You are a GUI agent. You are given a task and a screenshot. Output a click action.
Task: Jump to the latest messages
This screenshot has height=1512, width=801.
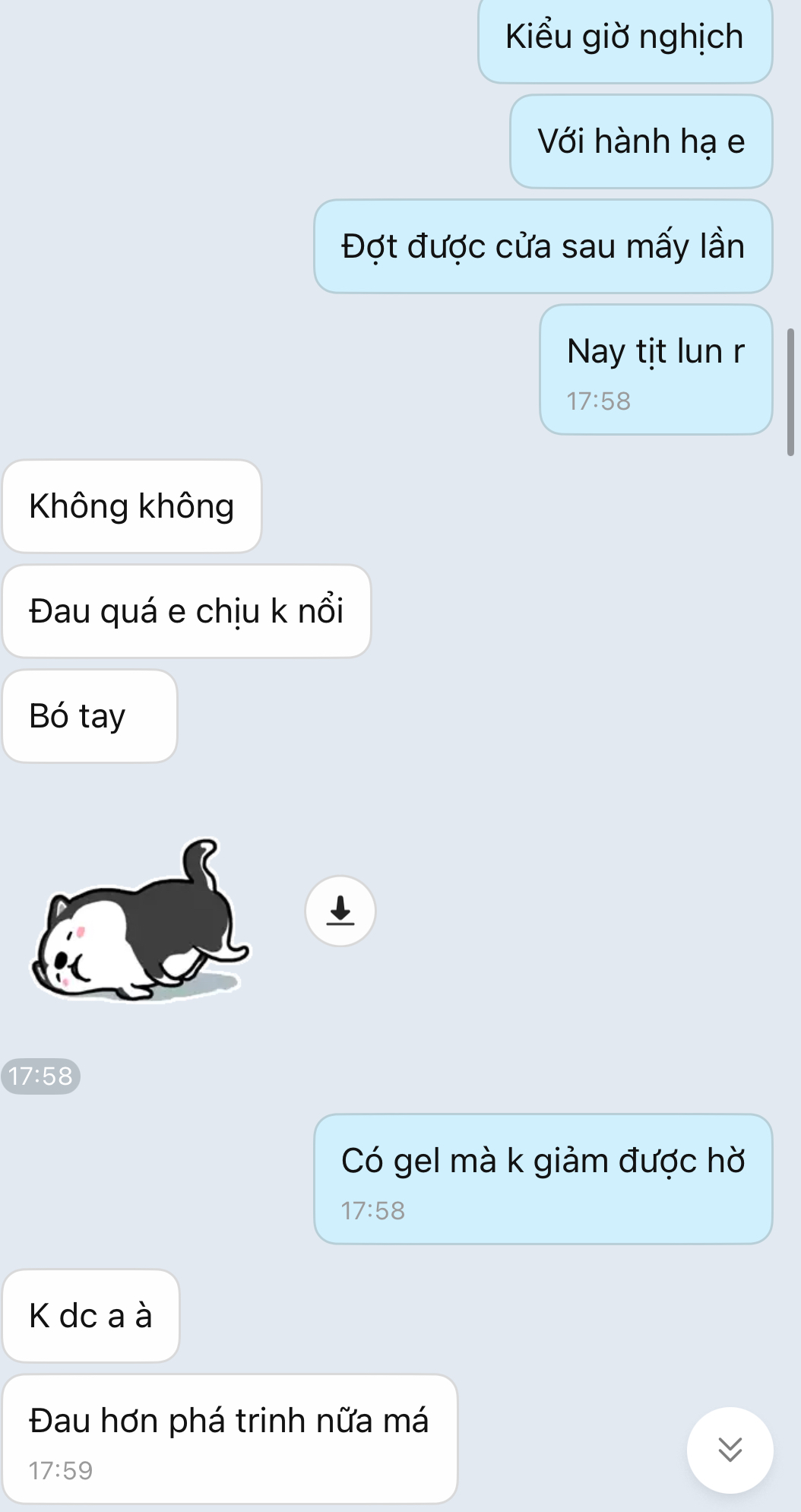[730, 1449]
